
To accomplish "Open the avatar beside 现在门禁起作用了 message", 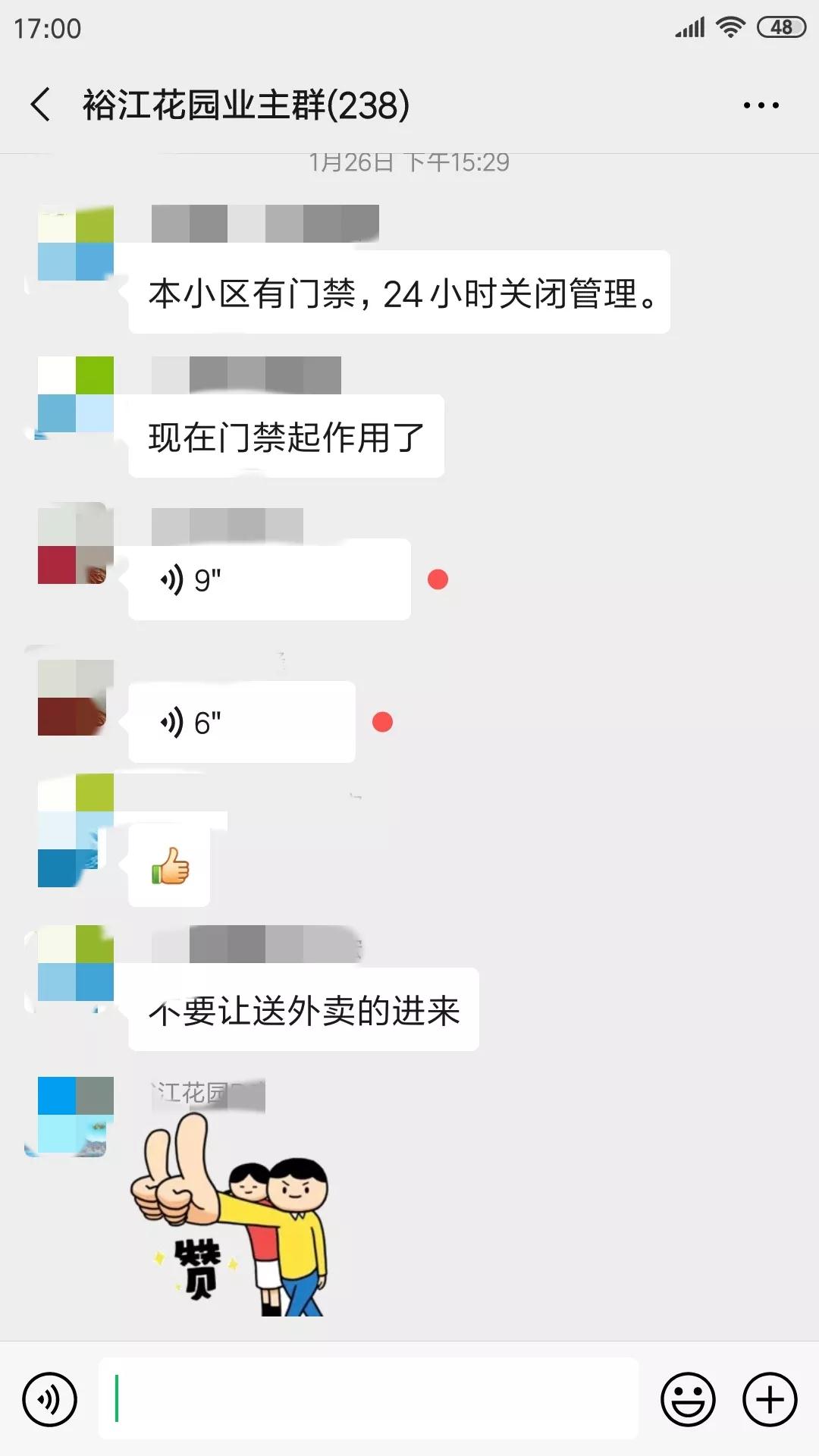I will coord(76,394).
